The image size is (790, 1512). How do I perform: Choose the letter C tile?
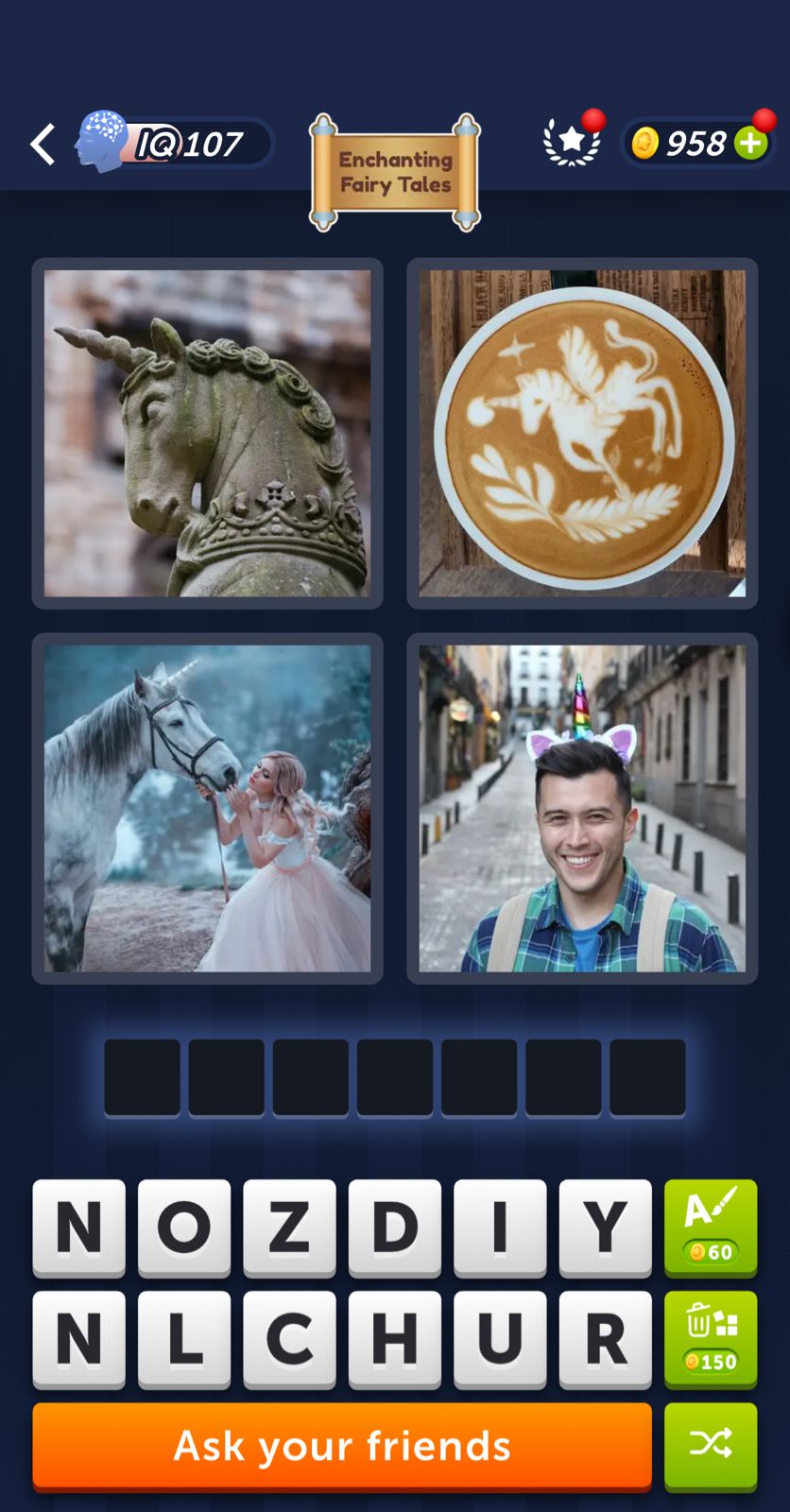(x=289, y=1338)
